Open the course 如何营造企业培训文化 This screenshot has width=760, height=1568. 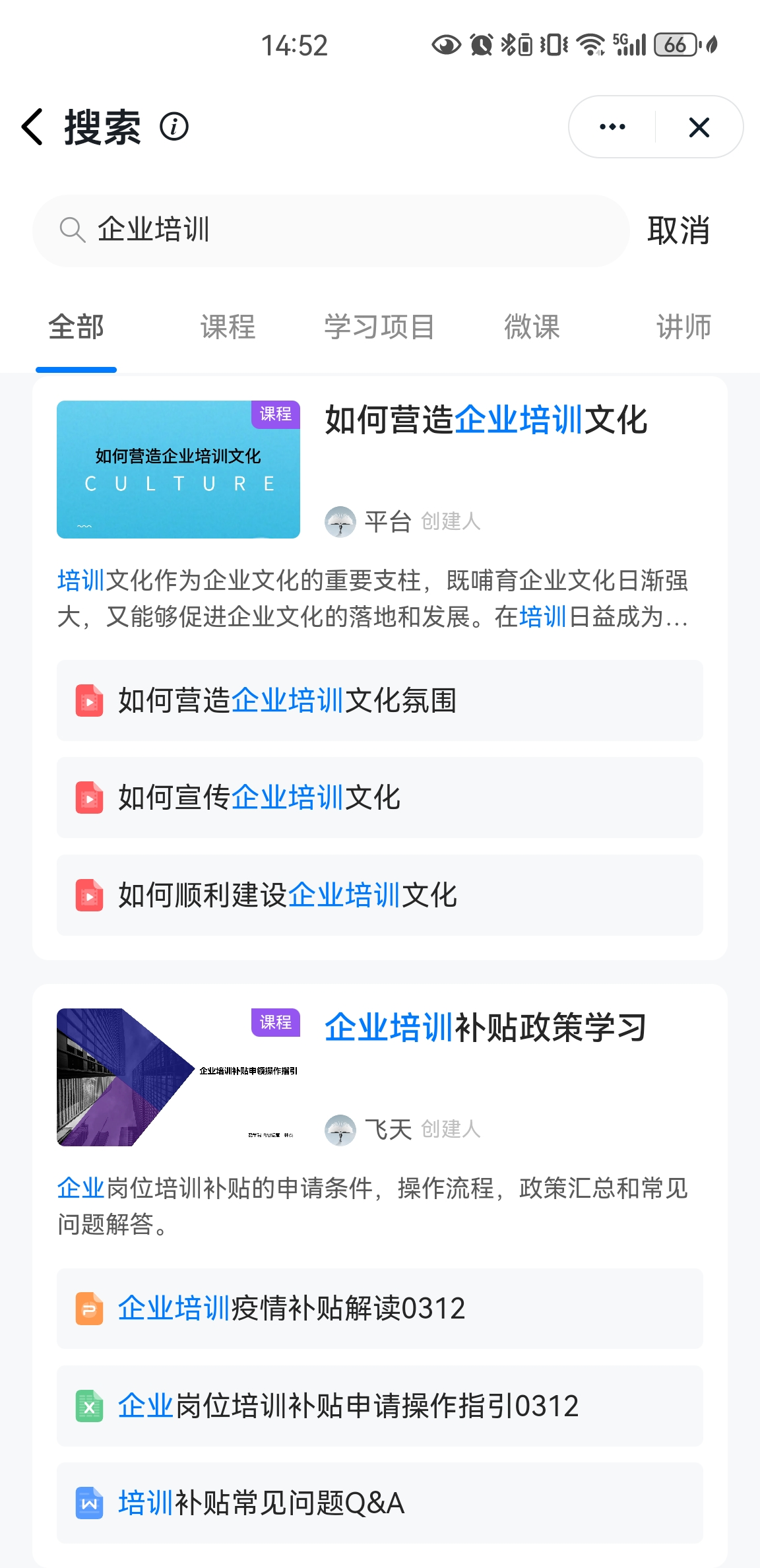pos(486,420)
